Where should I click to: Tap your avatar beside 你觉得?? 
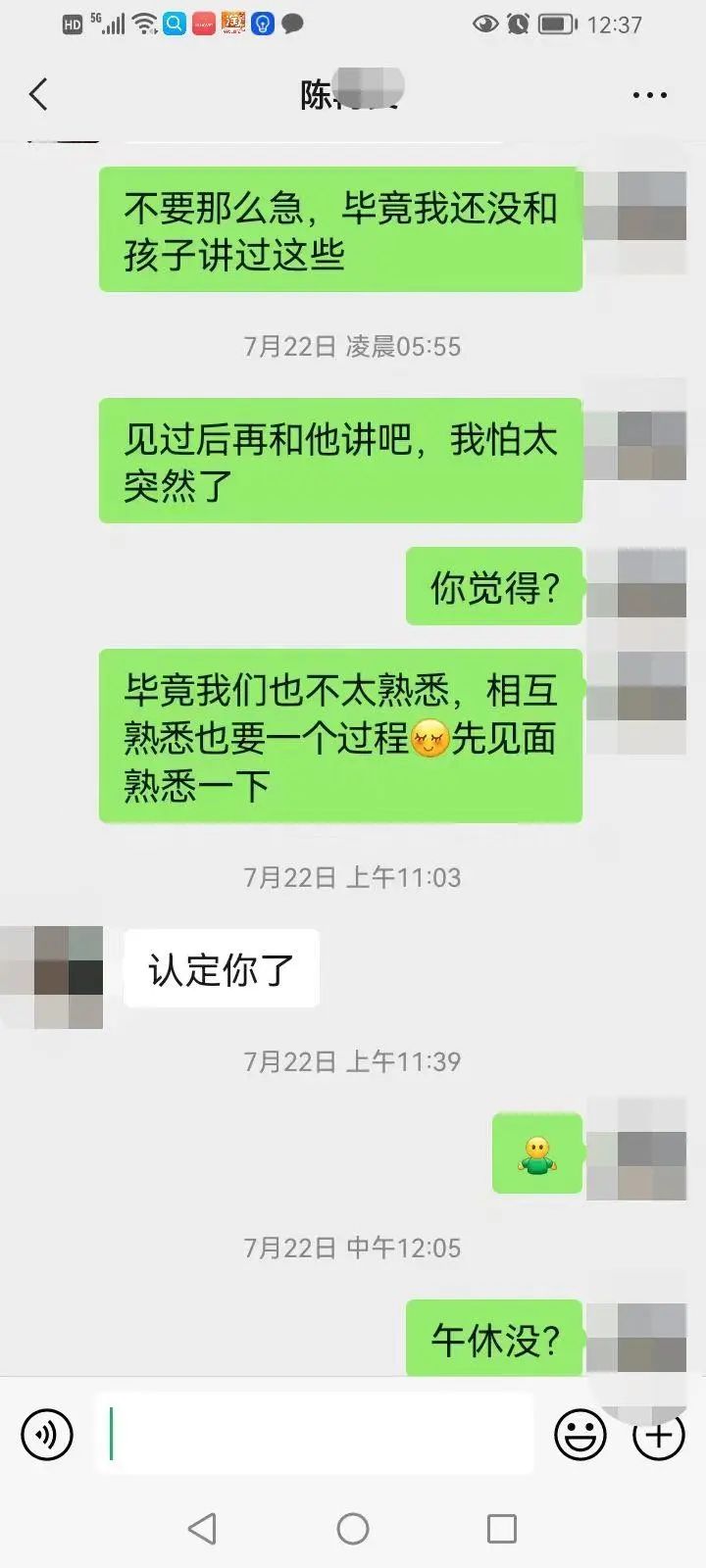[x=636, y=585]
